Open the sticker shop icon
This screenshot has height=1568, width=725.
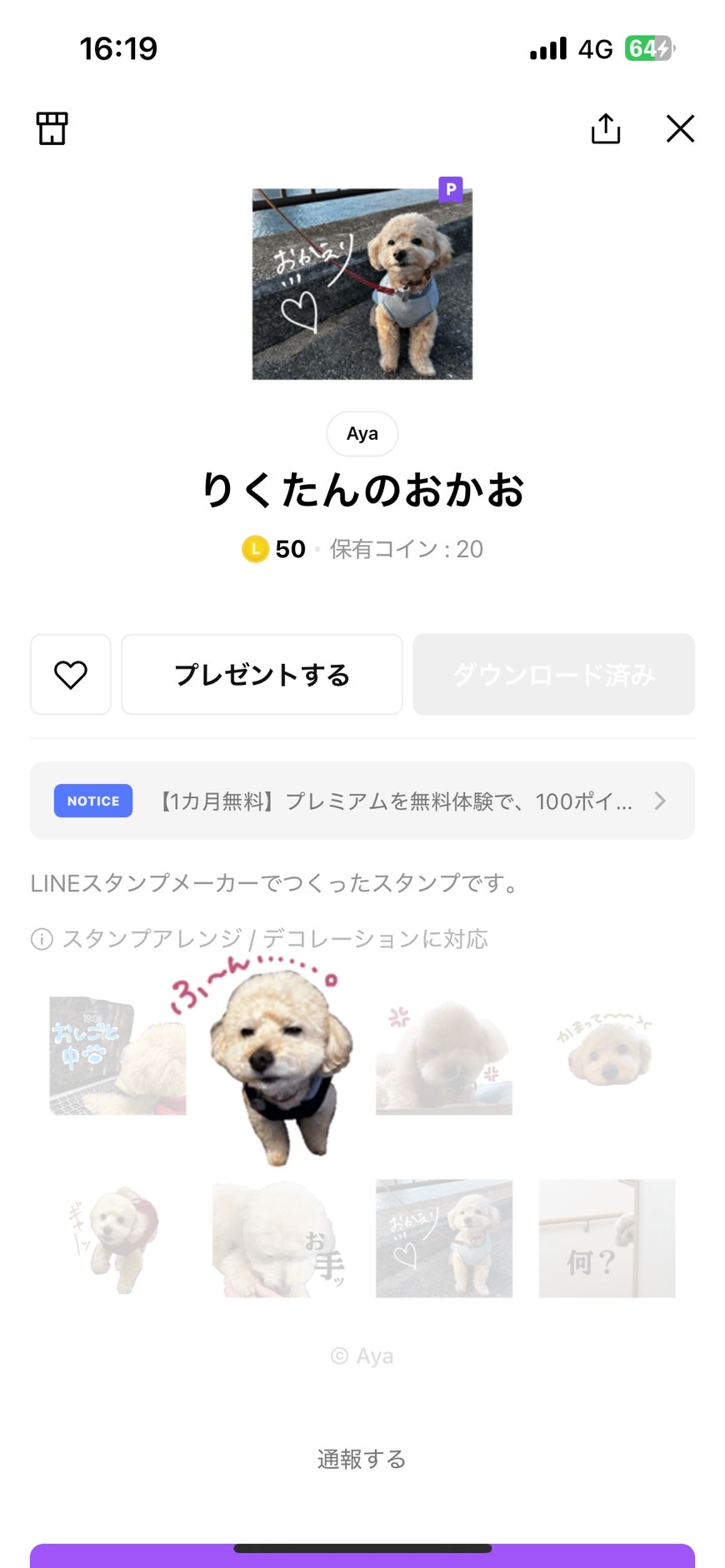pyautogui.click(x=52, y=129)
